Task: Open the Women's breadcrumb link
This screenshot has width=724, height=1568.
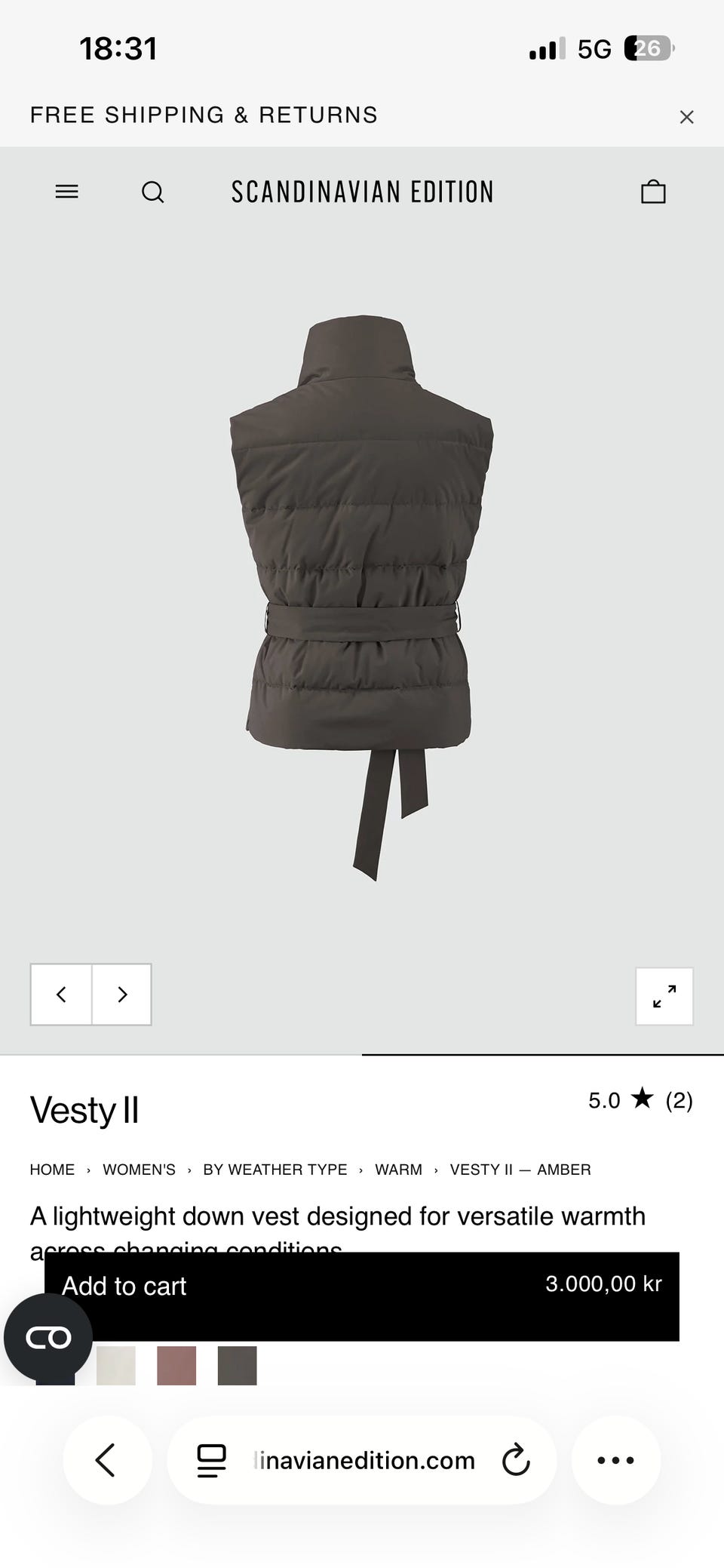Action: click(x=139, y=1170)
